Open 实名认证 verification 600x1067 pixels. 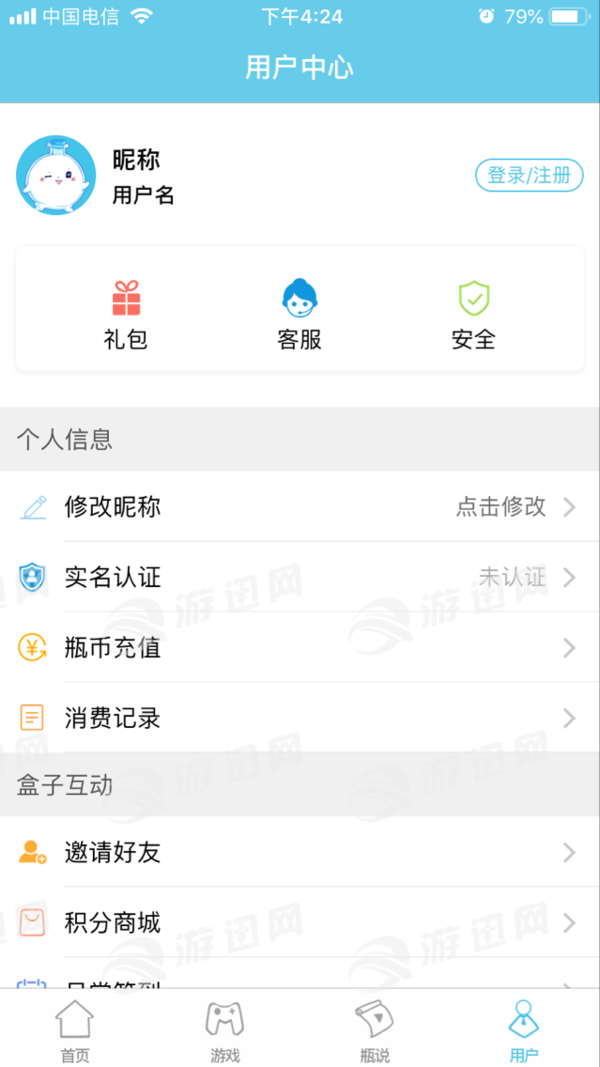[299, 577]
